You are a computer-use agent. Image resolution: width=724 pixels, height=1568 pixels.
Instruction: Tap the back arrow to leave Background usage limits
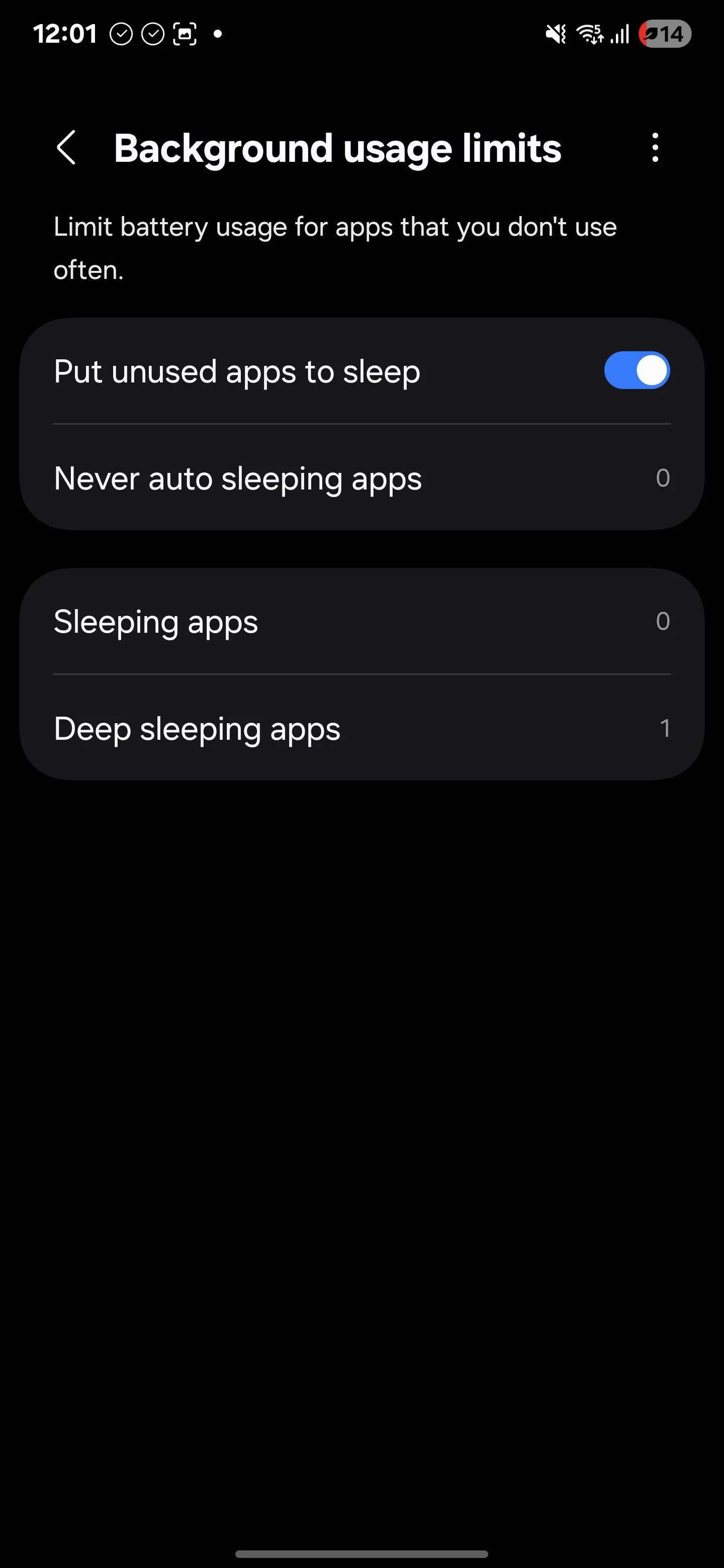pos(67,148)
